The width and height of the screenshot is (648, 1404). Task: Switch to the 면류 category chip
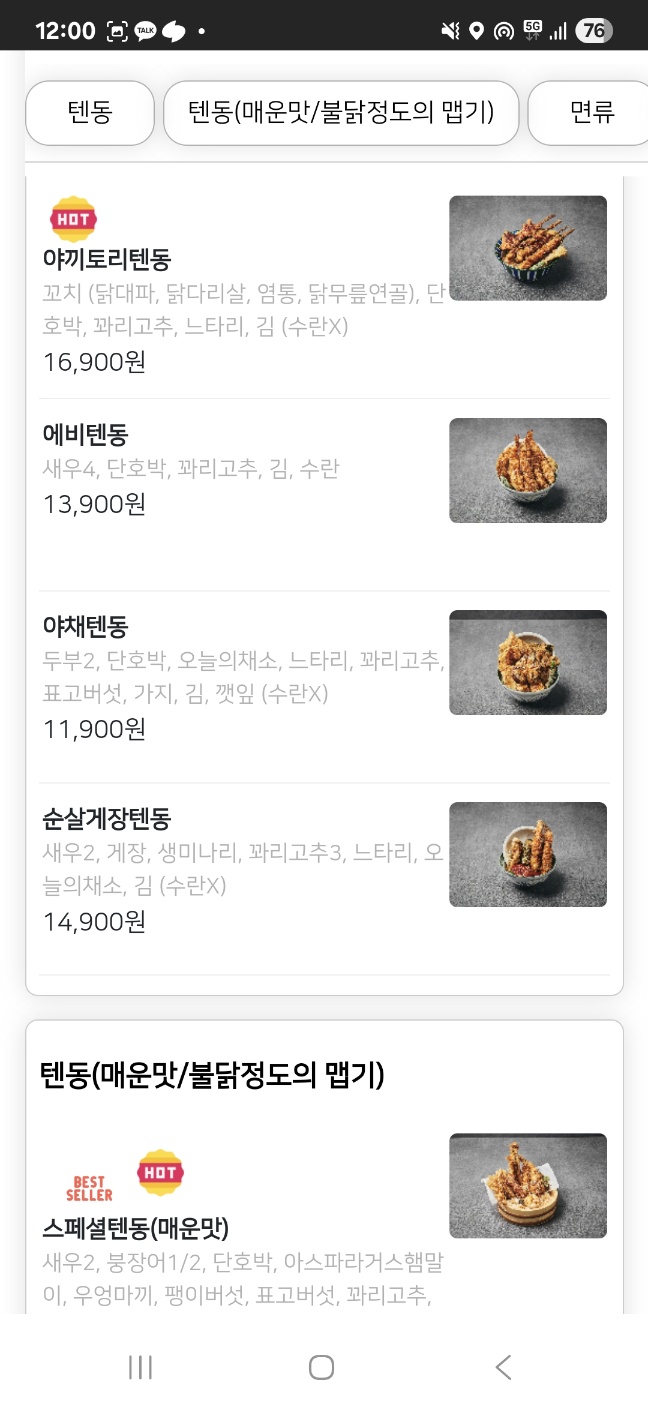click(592, 112)
